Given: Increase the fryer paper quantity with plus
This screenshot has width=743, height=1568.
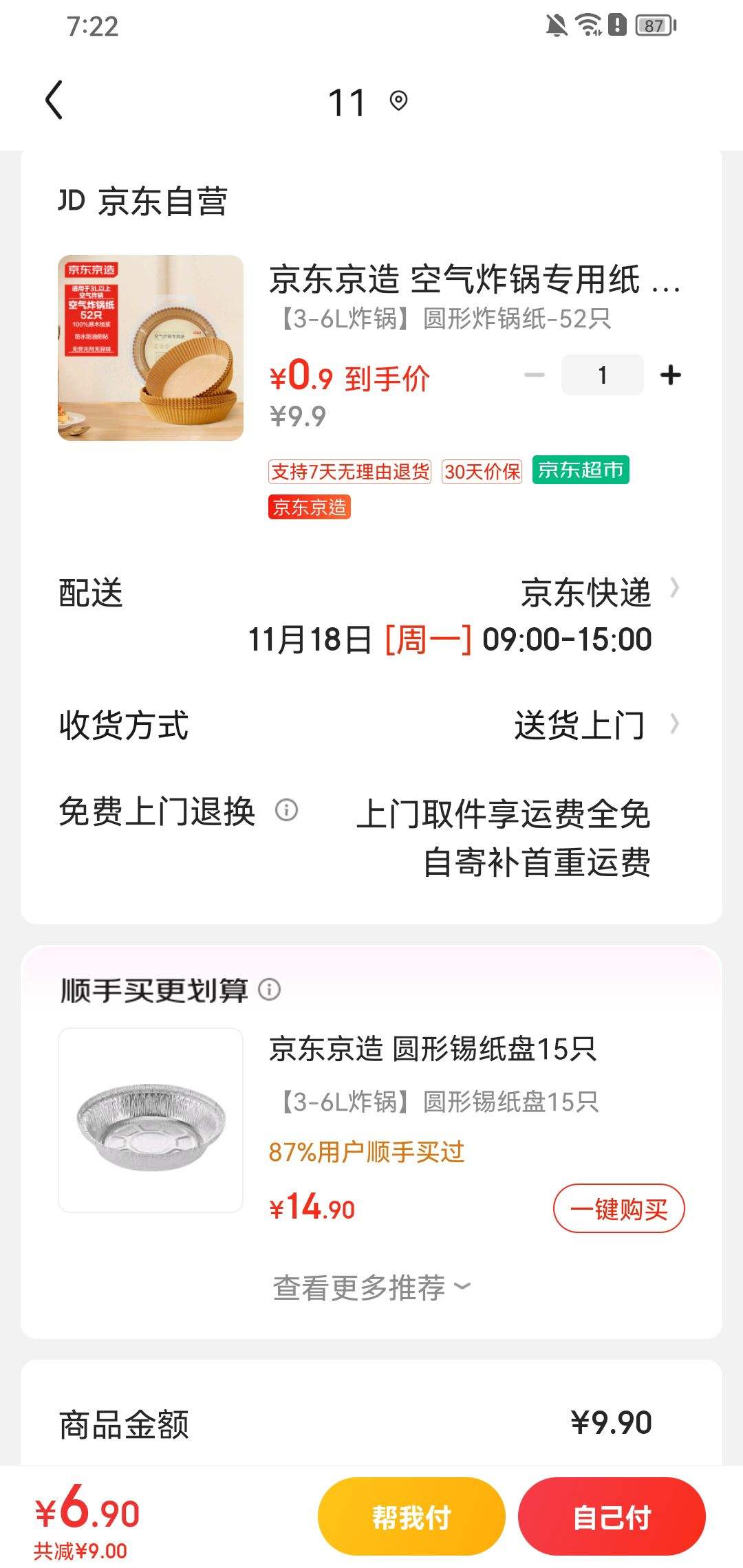Looking at the screenshot, I should [670, 375].
